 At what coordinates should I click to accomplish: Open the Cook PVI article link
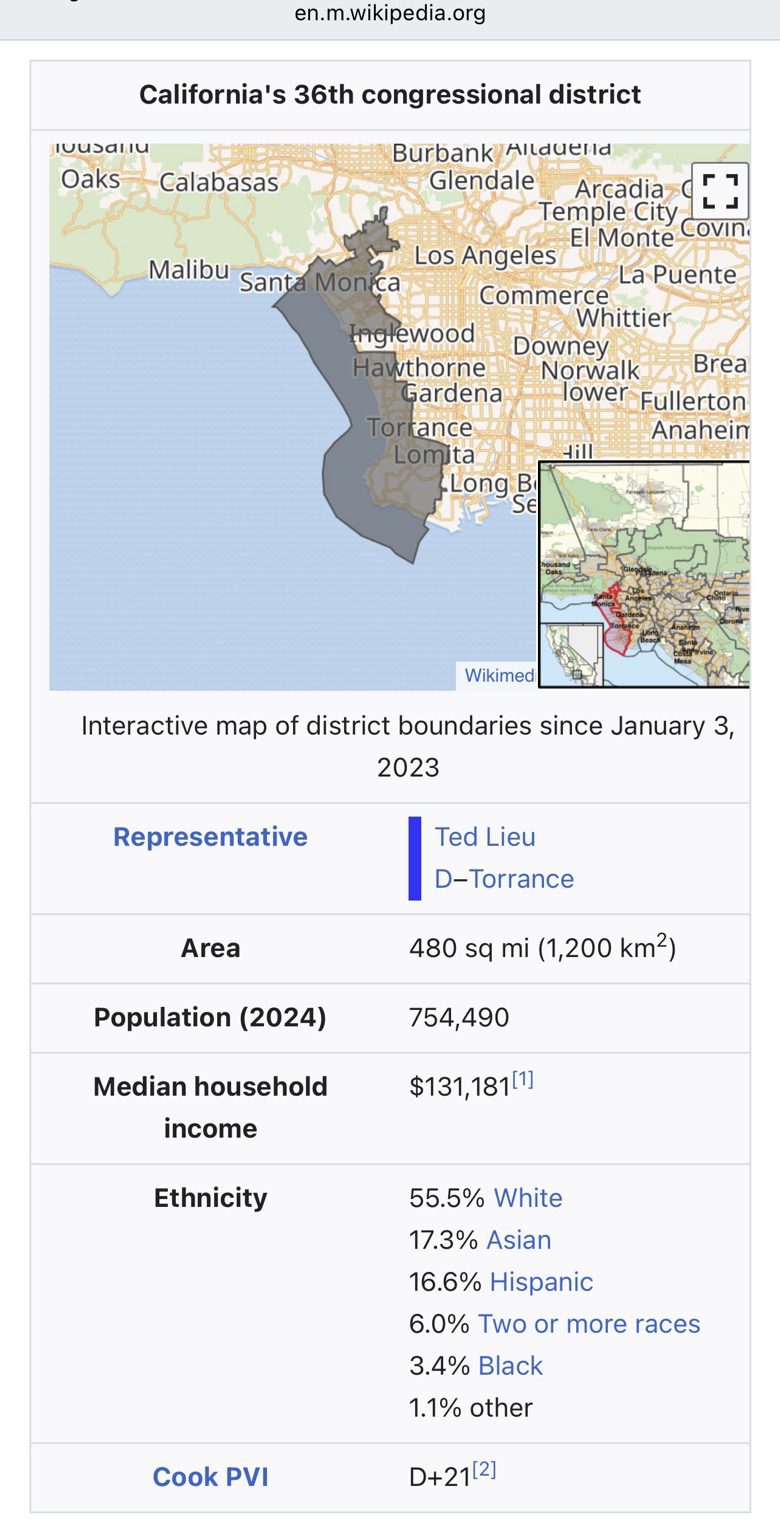pyautogui.click(x=210, y=1477)
